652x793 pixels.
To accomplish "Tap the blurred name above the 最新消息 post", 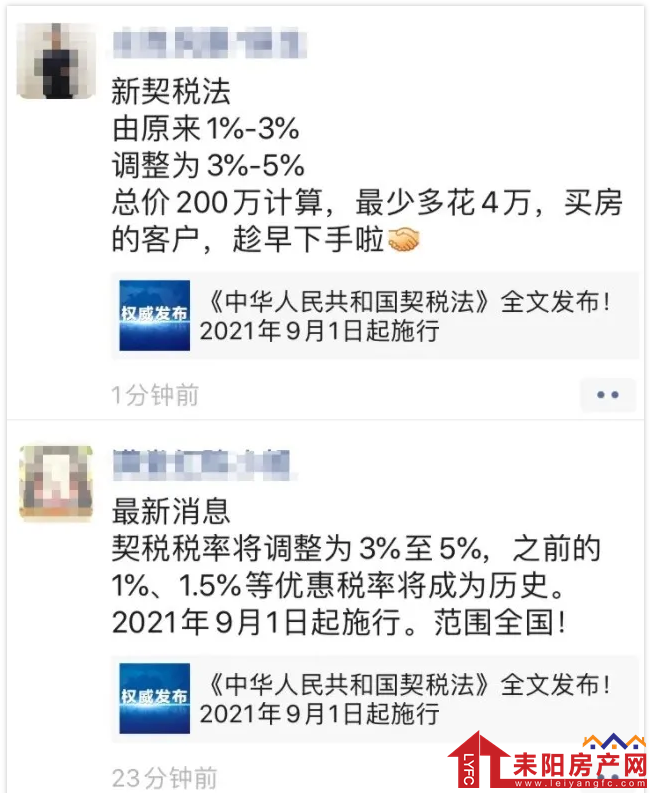I will pos(200,464).
